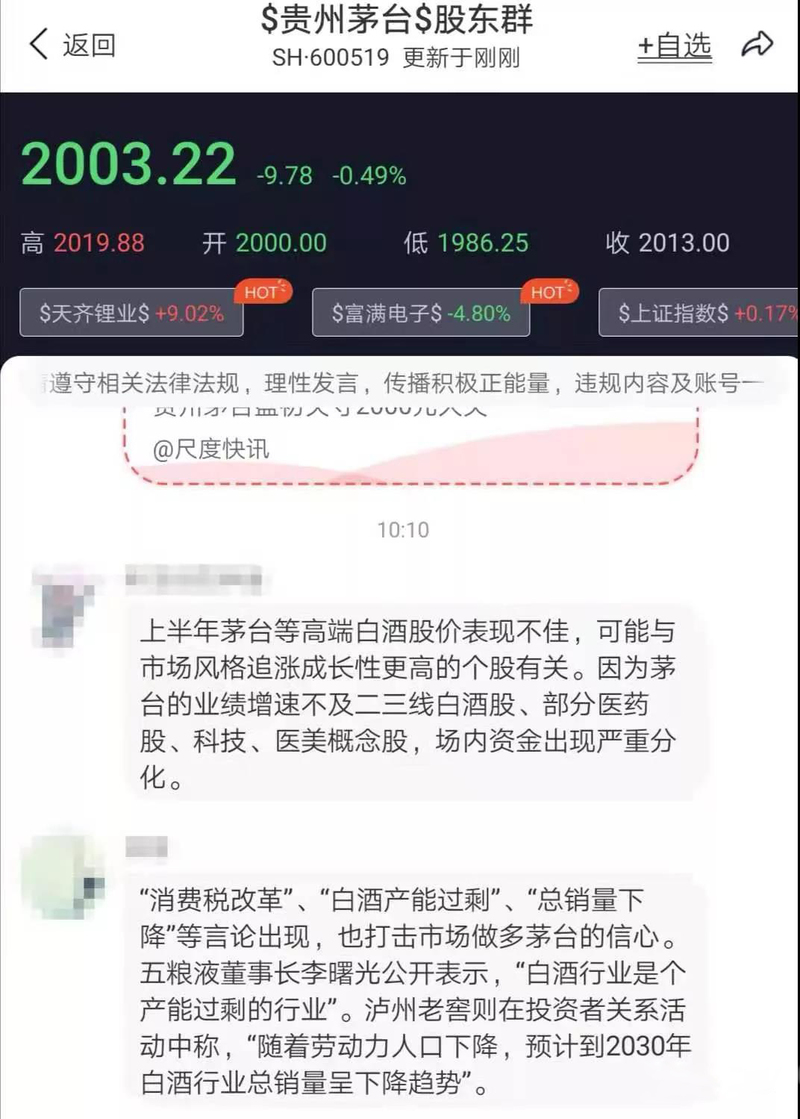The height and width of the screenshot is (1119, 800).
Task: Go back using 返回
Action: pos(72,45)
